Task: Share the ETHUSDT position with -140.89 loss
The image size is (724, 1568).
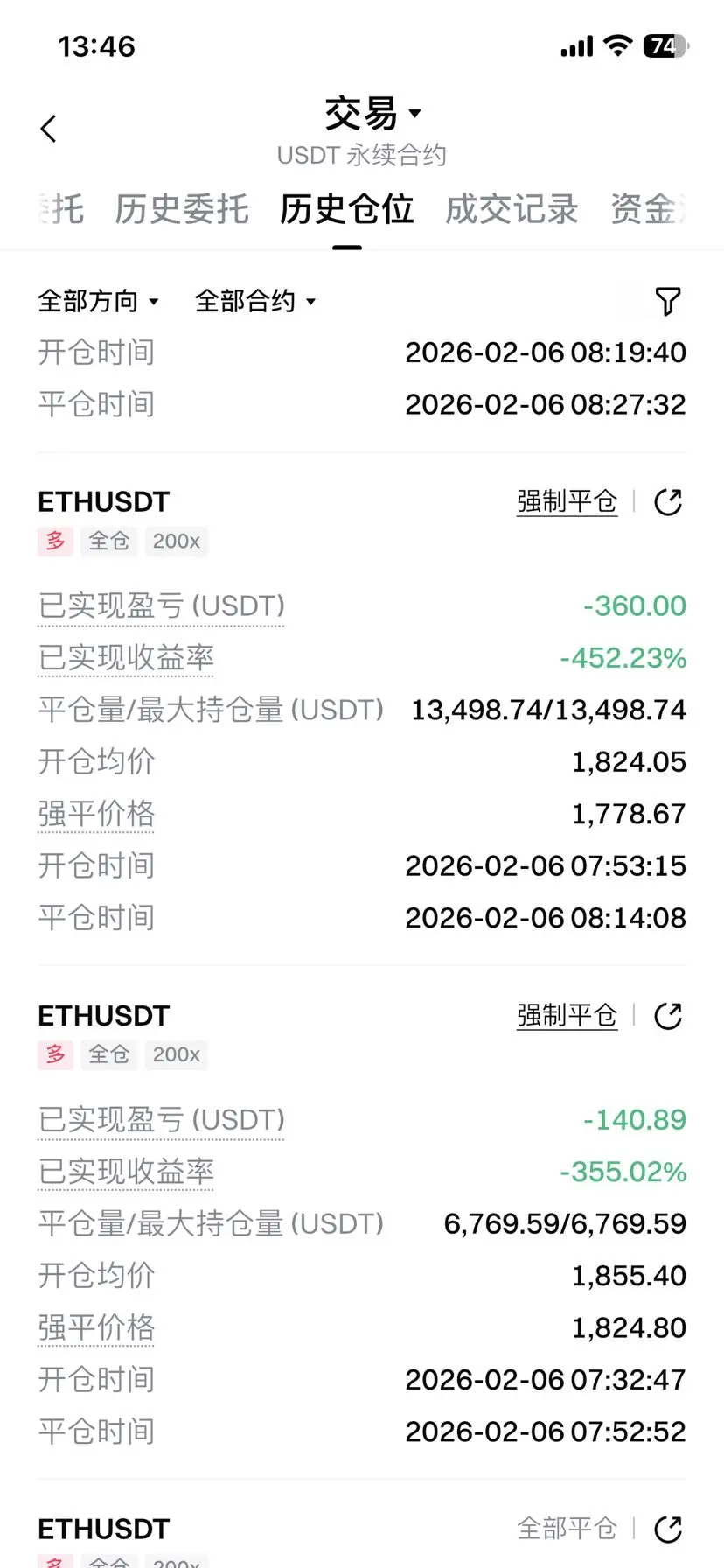Action: click(668, 1016)
